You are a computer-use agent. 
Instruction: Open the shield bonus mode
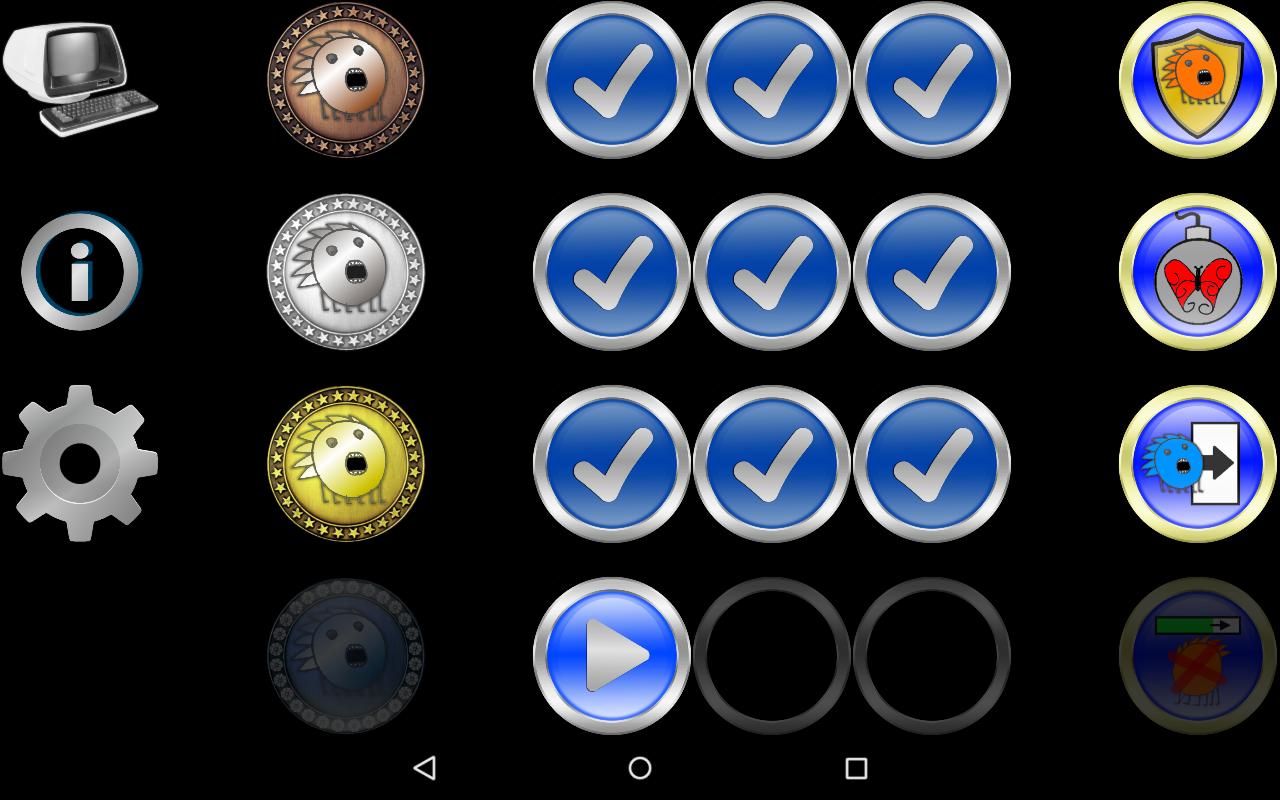coord(1198,80)
